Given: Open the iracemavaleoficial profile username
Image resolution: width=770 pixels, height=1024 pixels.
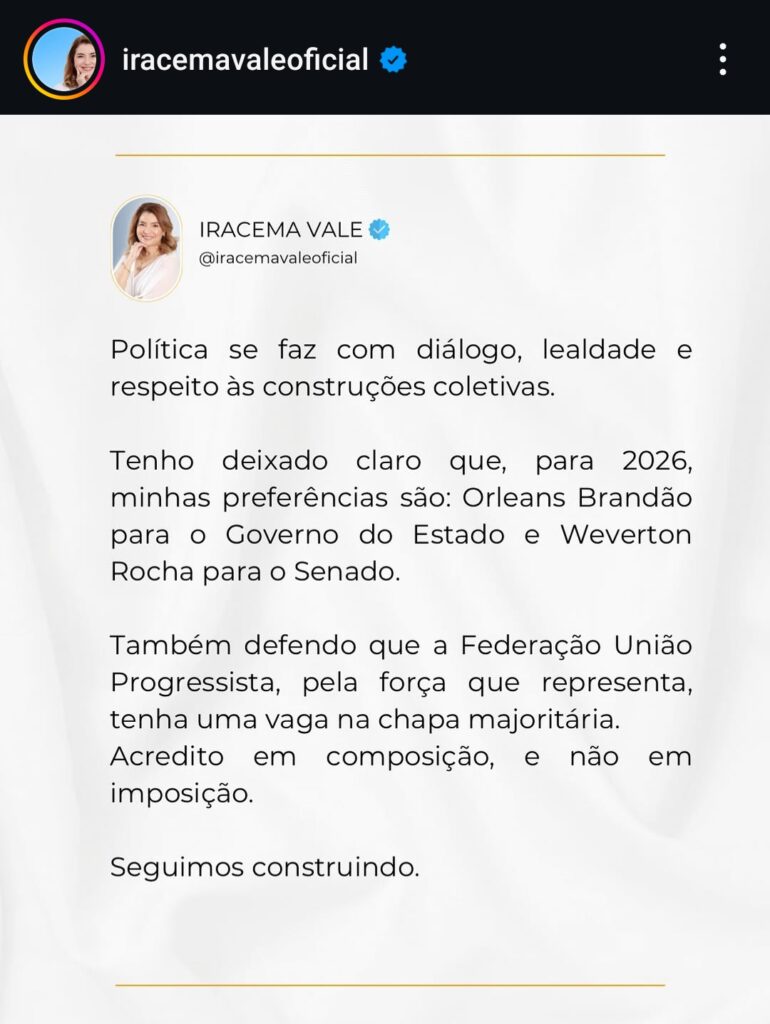Looking at the screenshot, I should click(x=245, y=60).
